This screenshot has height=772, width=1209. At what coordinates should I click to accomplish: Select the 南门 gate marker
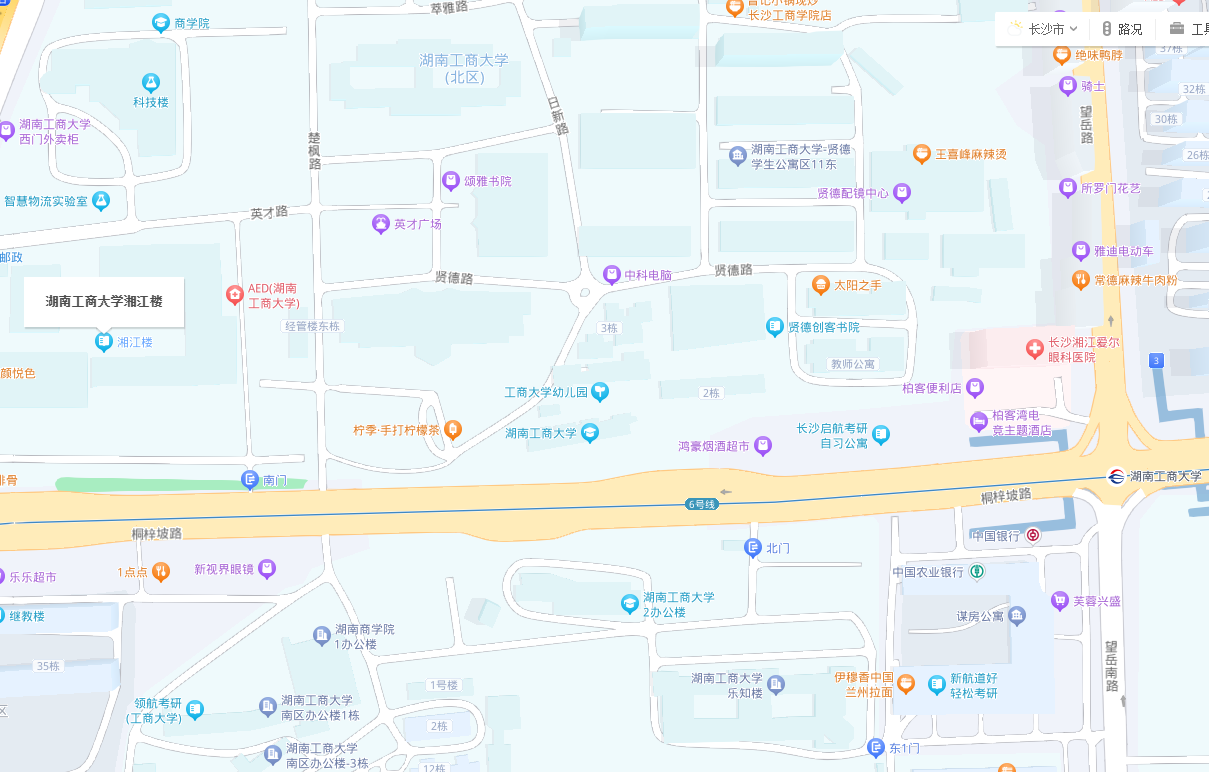(x=250, y=480)
